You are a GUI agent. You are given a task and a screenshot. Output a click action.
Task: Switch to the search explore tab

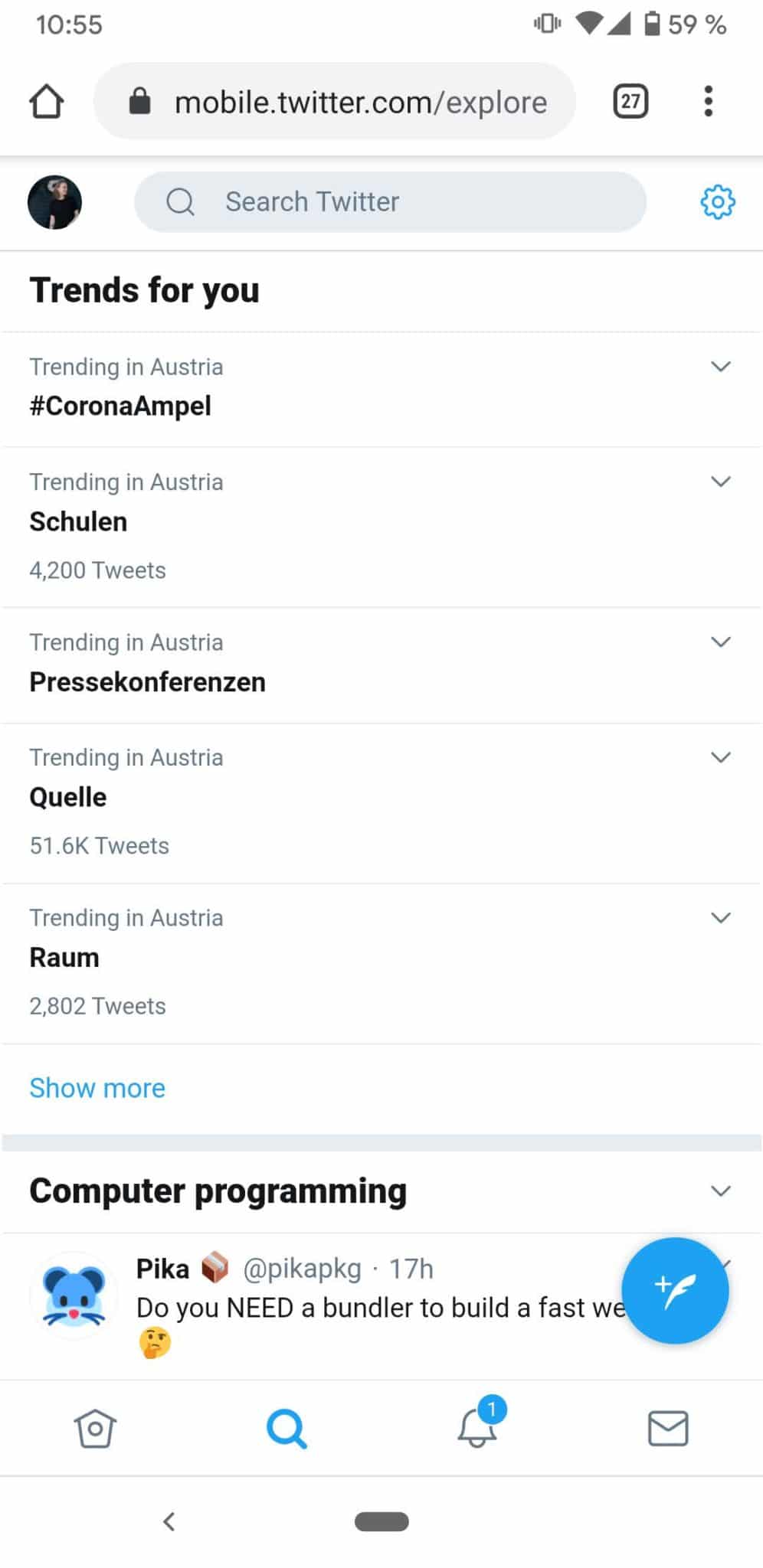[x=287, y=1429]
